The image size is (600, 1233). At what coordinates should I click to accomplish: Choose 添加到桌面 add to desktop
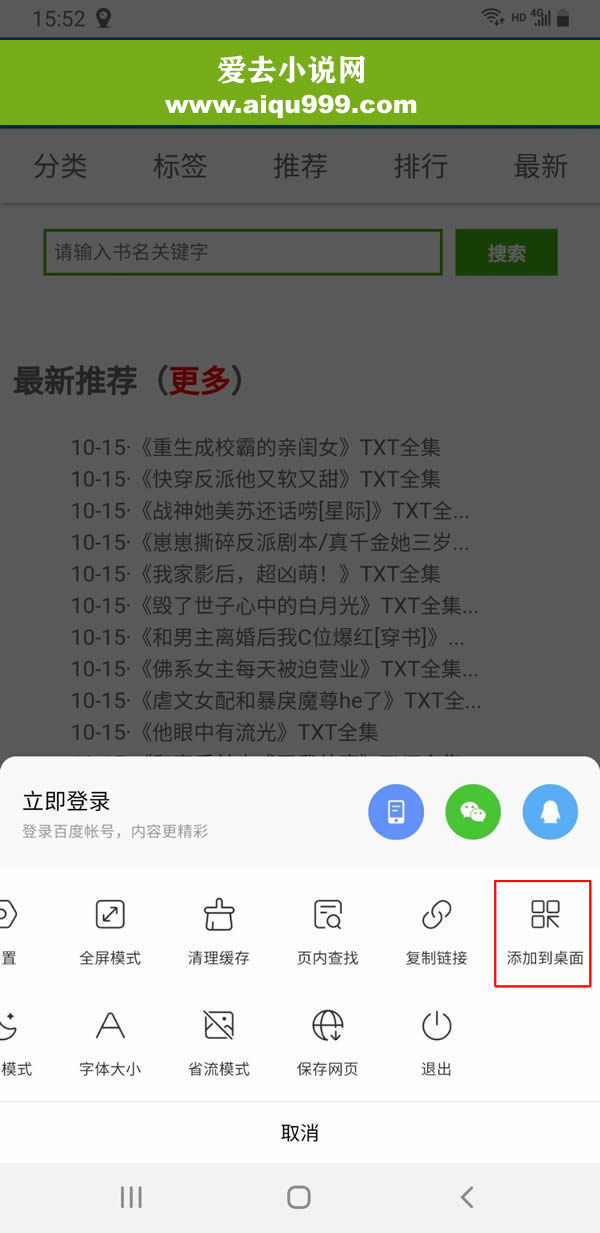545,930
